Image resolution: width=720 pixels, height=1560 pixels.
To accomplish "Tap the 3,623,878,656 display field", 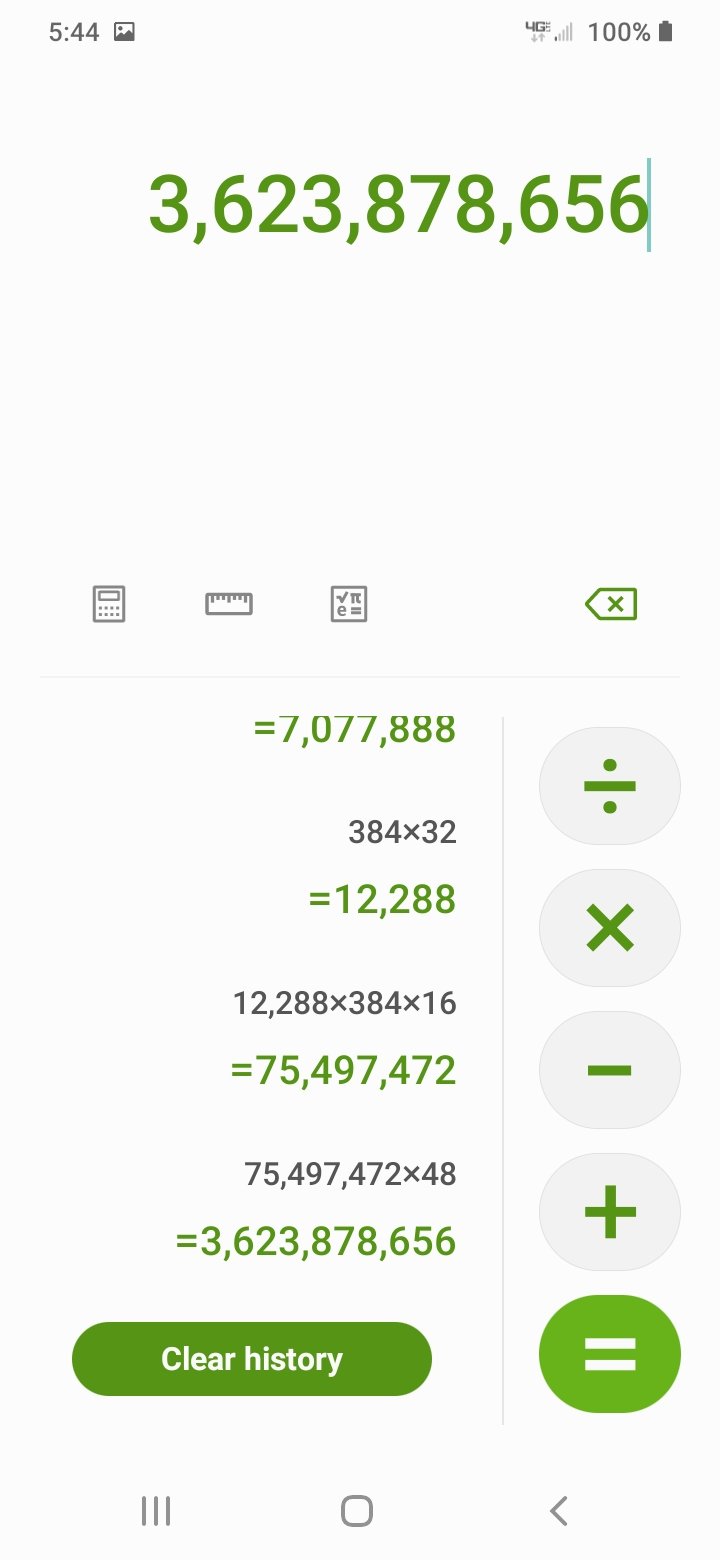I will [399, 205].
